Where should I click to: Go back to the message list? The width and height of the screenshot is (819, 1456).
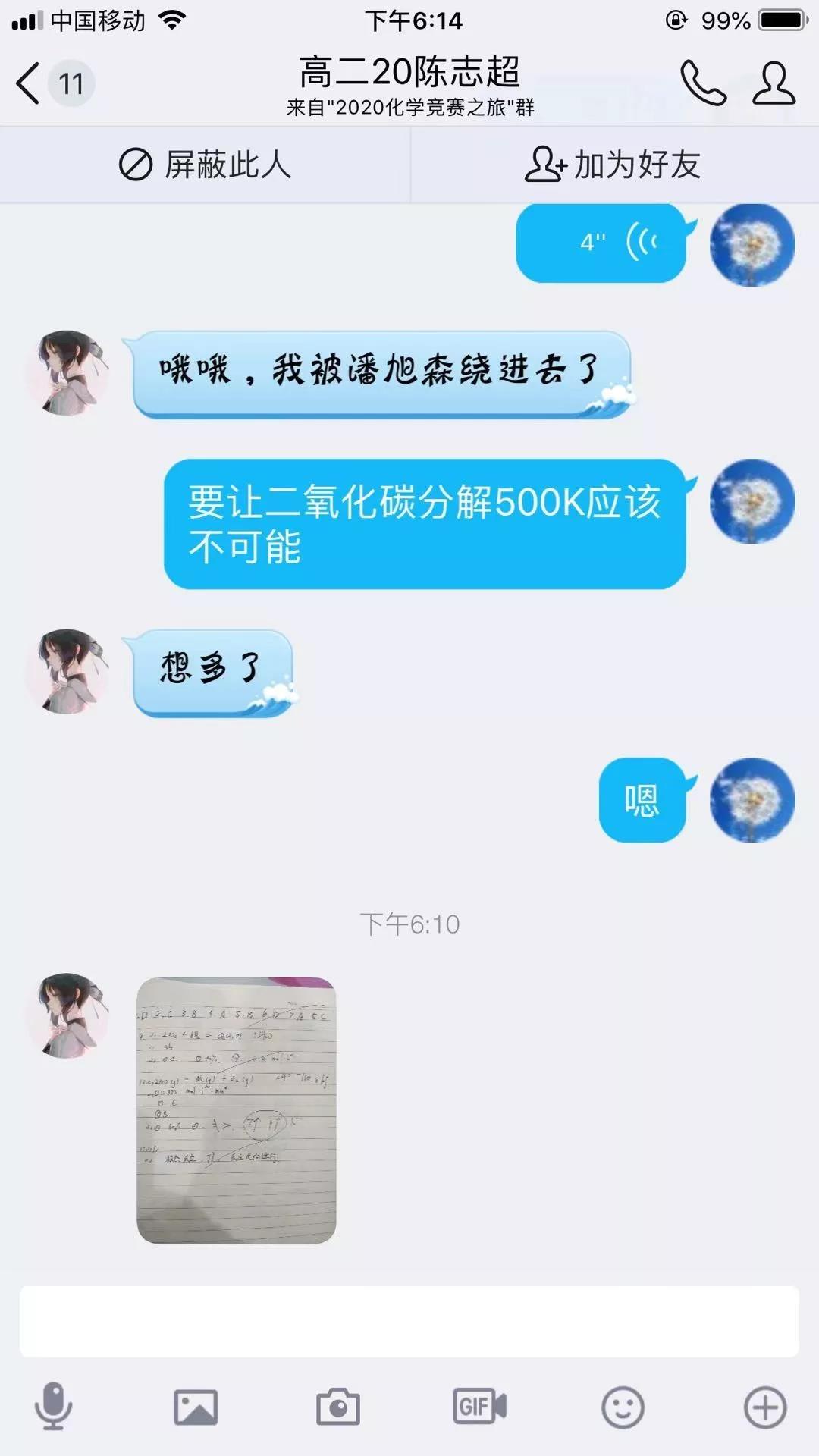coord(30,83)
